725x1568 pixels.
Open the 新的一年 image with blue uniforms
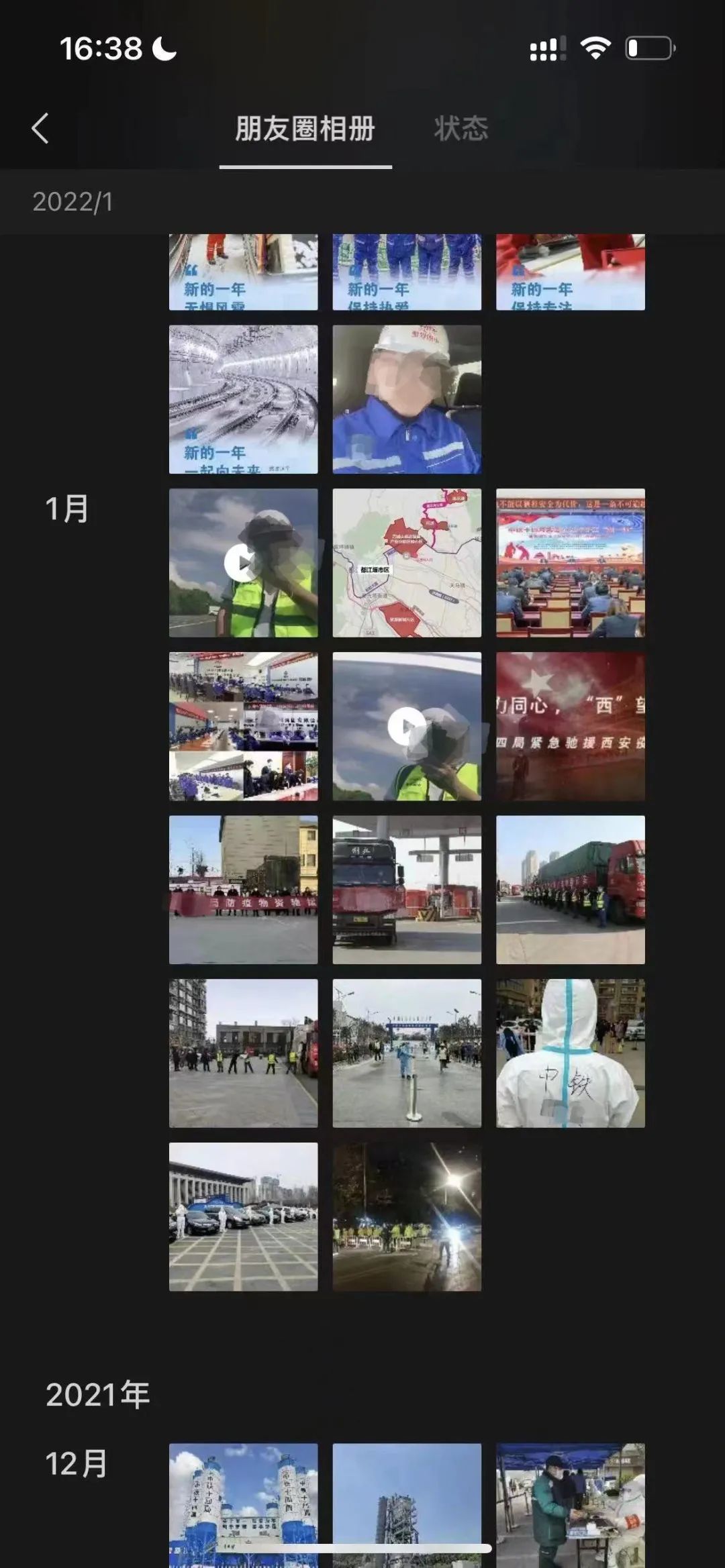[407, 272]
